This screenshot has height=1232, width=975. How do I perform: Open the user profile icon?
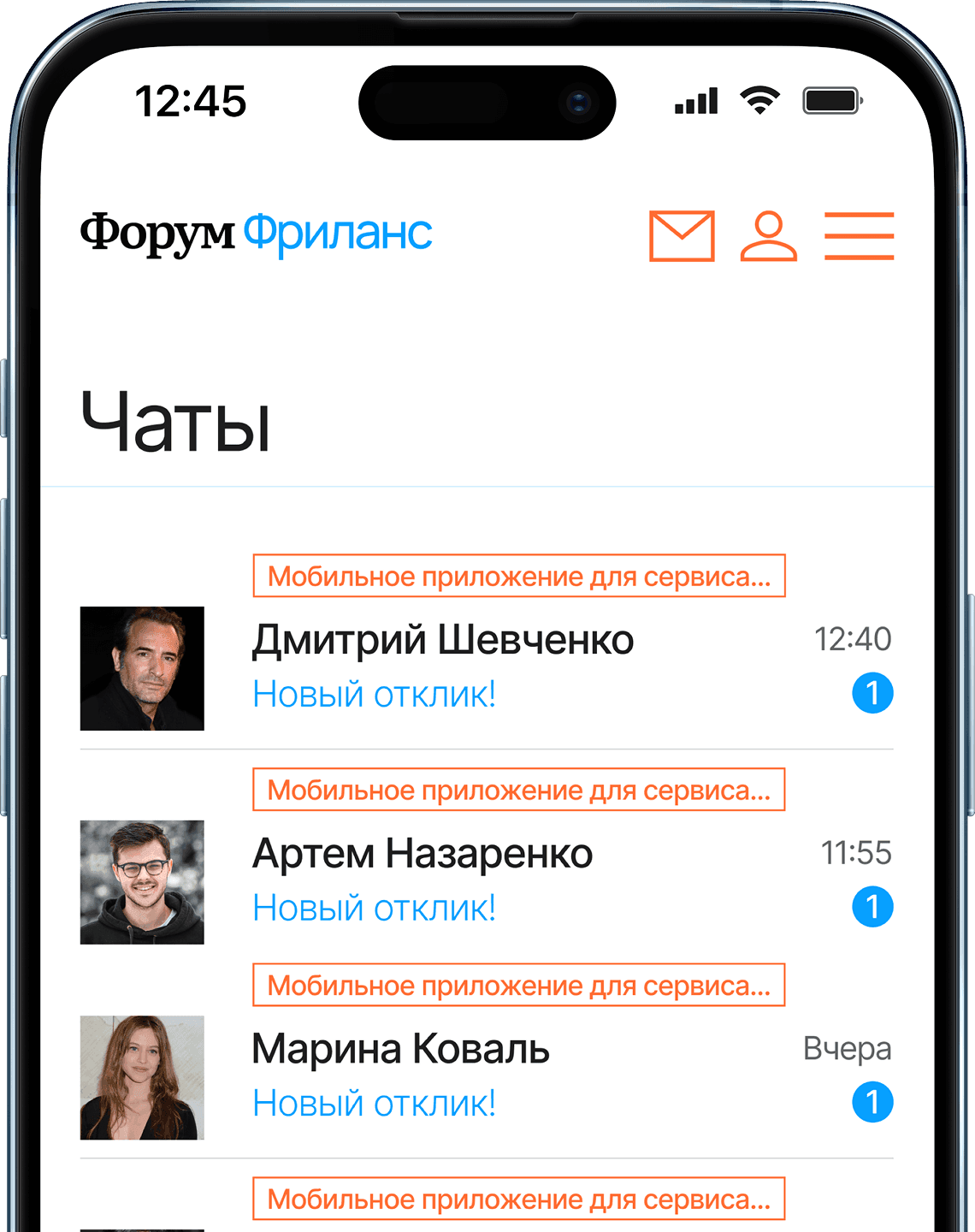pos(768,235)
